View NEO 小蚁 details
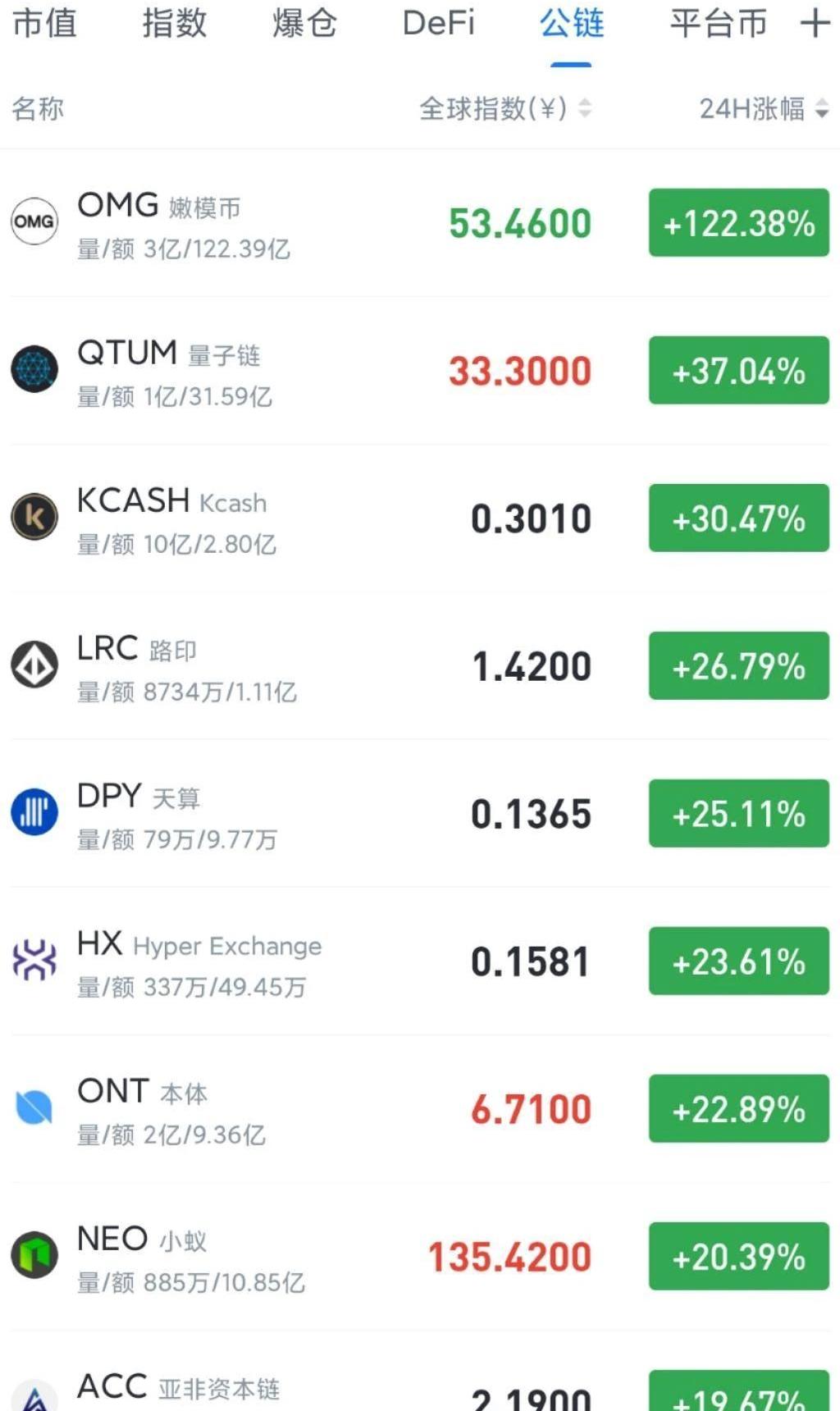Viewport: 840px width, 1411px height. click(420, 1257)
